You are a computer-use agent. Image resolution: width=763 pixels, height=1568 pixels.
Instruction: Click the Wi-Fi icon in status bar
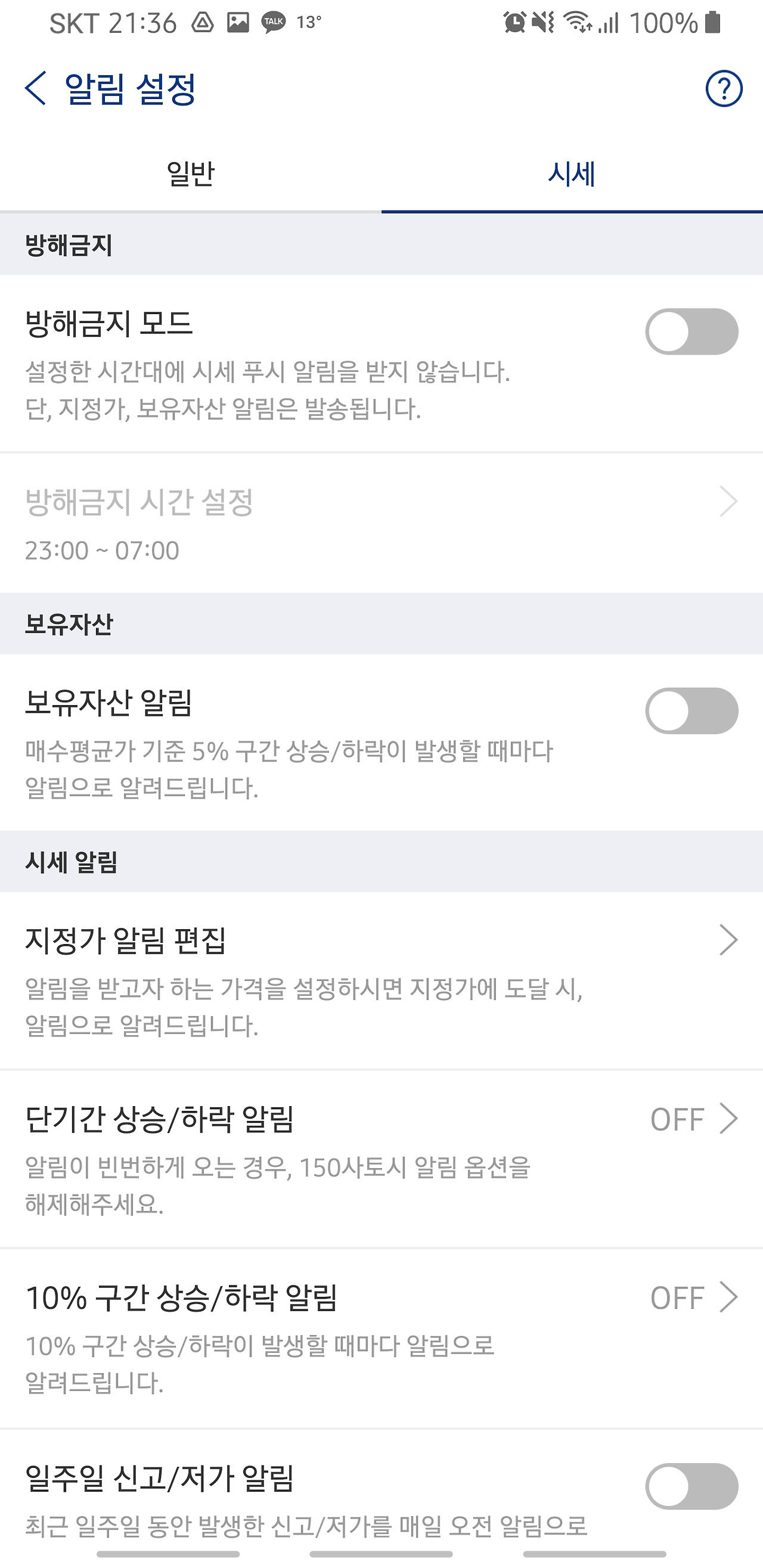pyautogui.click(x=576, y=22)
